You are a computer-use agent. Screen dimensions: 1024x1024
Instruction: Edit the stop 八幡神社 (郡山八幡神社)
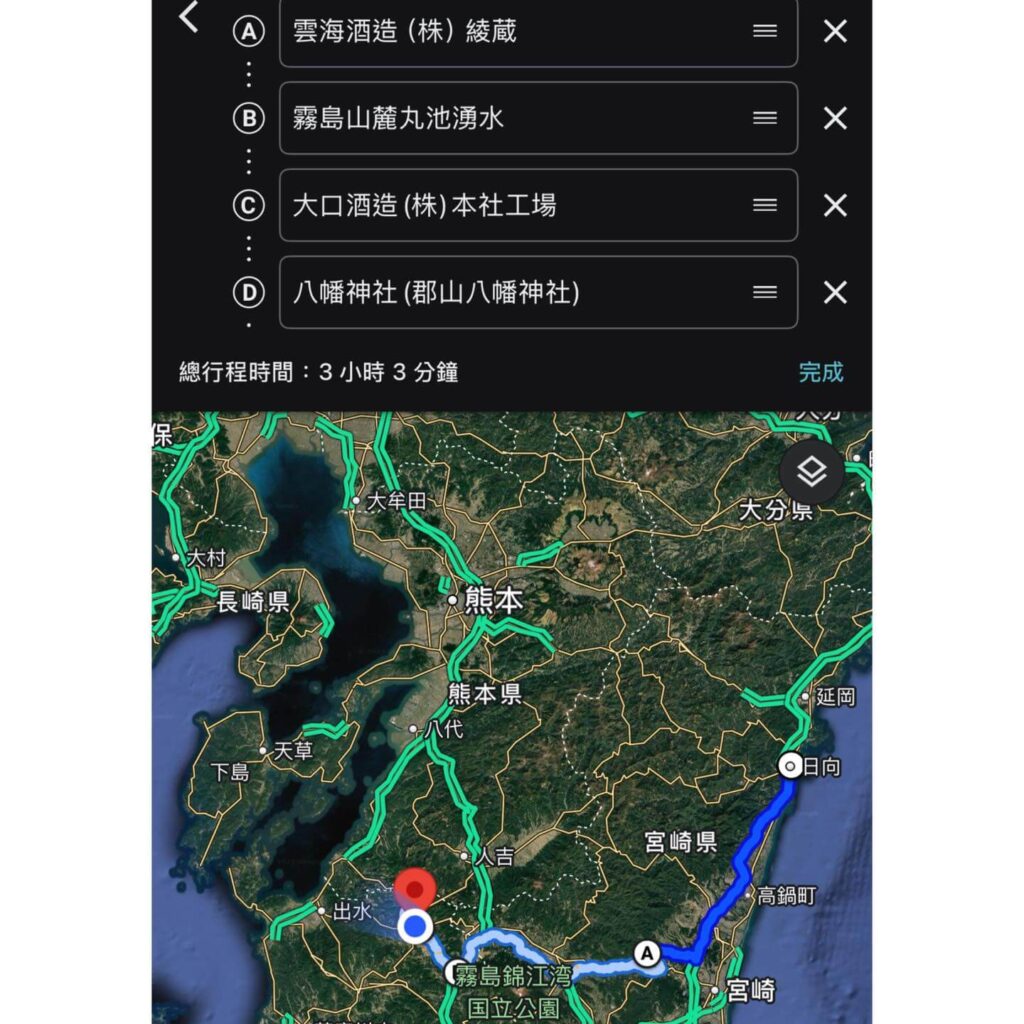coord(510,293)
